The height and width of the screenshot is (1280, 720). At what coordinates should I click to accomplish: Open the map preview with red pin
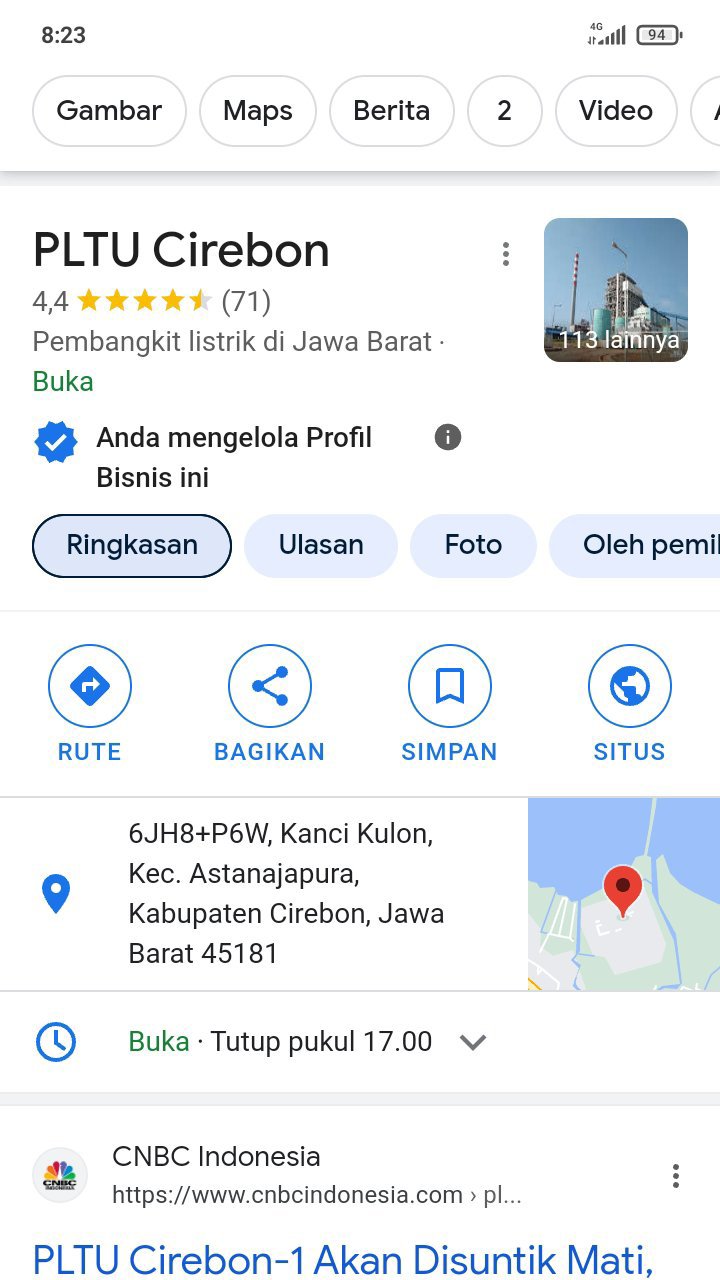[623, 894]
